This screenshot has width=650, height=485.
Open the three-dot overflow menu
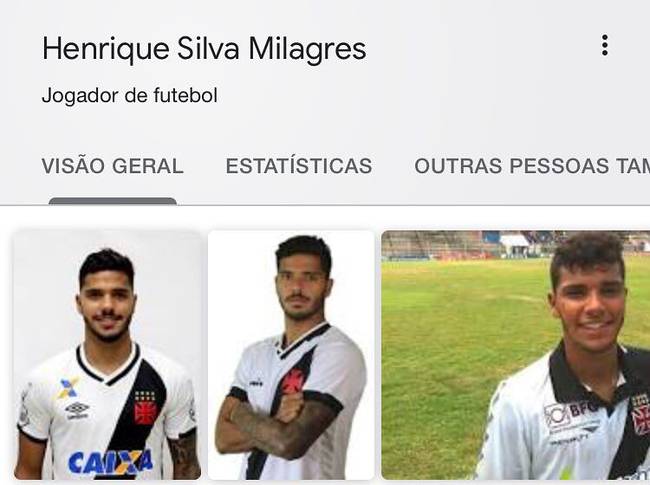604,45
